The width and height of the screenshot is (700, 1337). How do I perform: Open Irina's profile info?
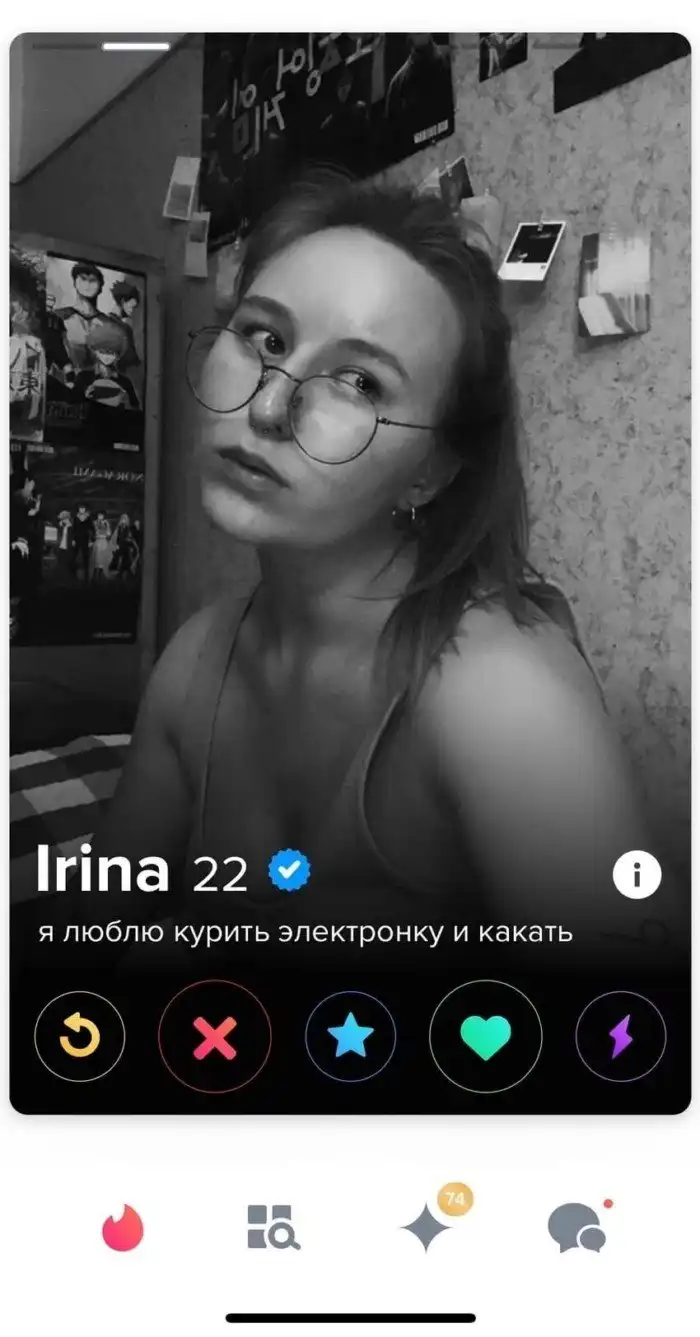click(x=636, y=876)
